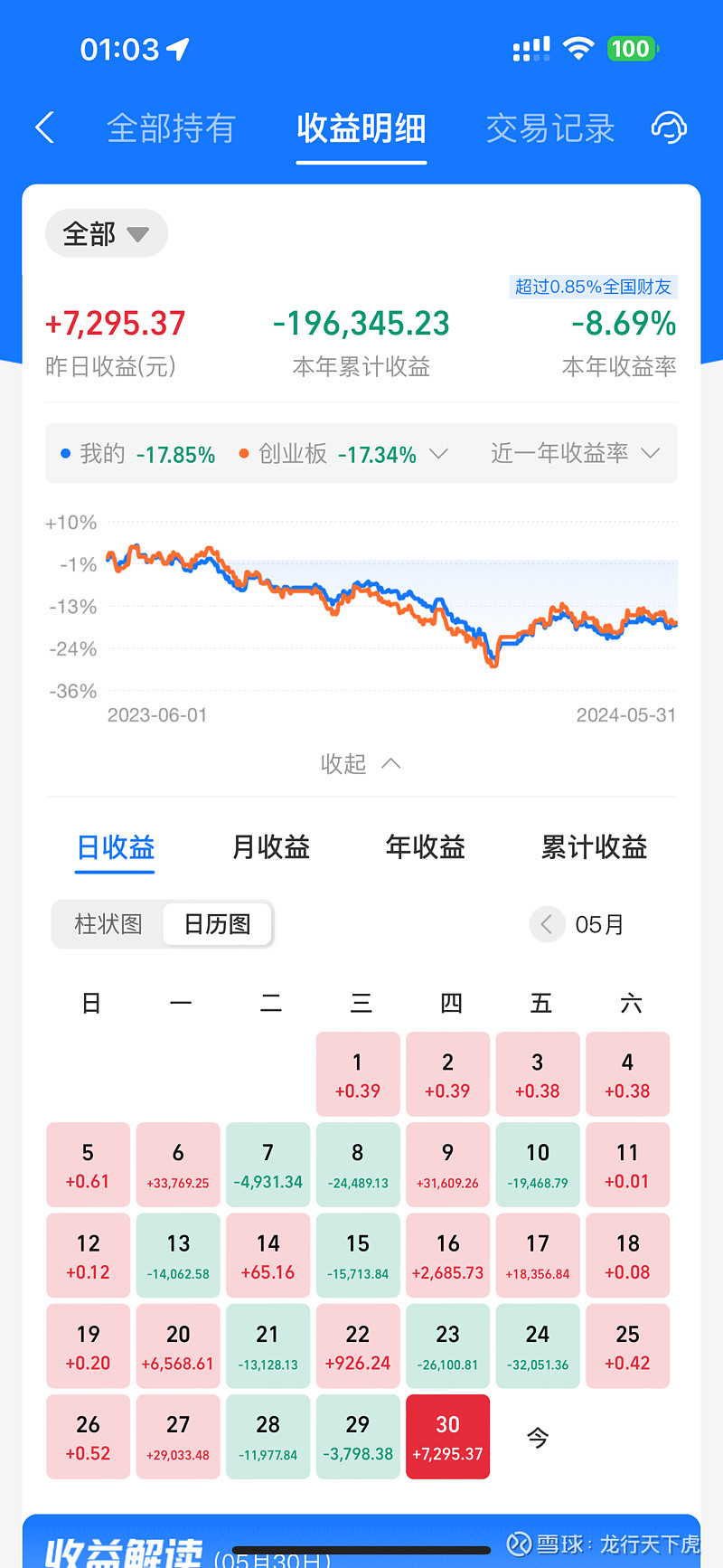Tap the 超过0.85%全国财友 badge

tap(594, 287)
